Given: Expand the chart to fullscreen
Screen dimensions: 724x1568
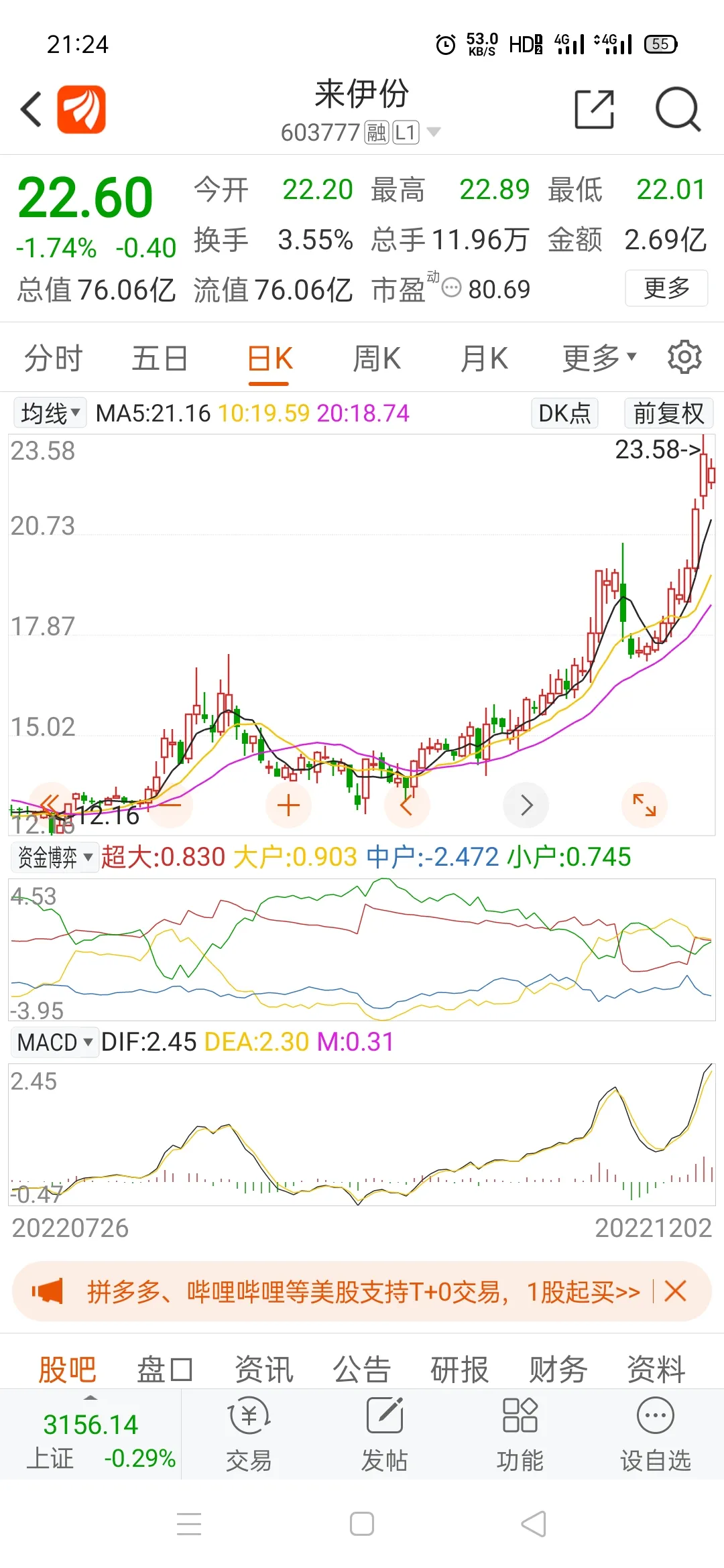Looking at the screenshot, I should tap(644, 805).
